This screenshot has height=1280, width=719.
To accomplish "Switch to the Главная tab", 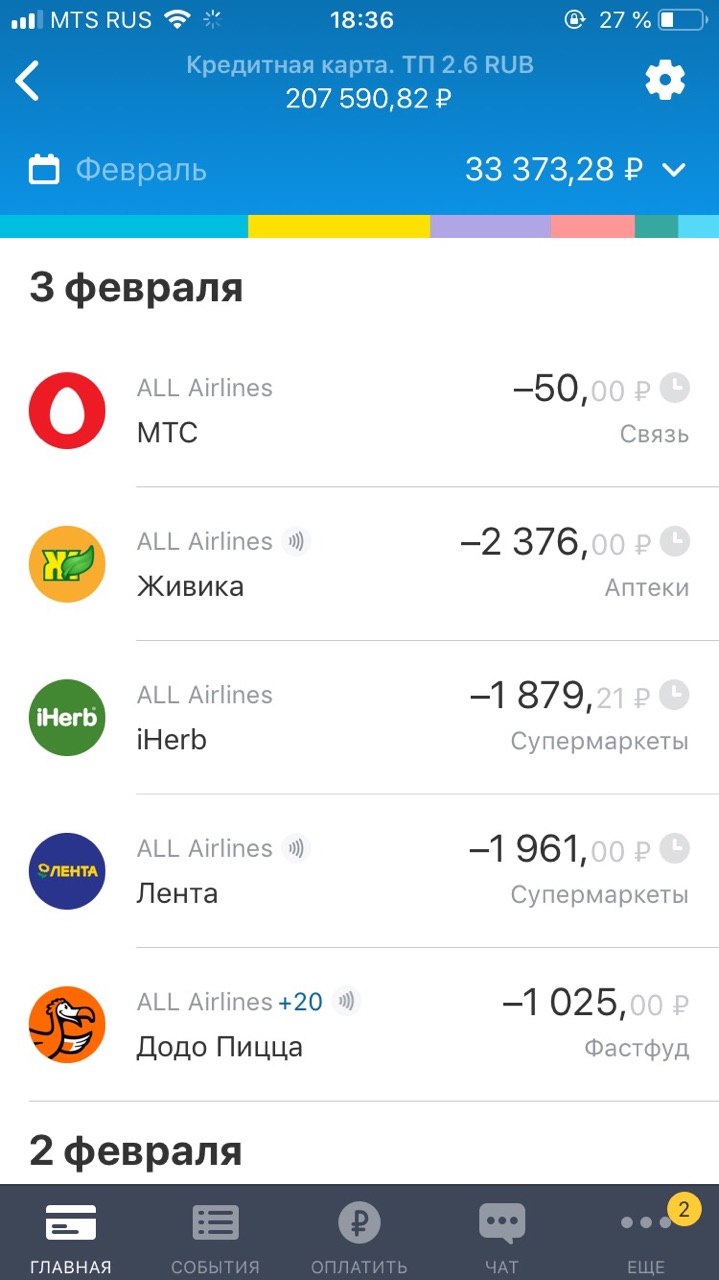I will [71, 1234].
